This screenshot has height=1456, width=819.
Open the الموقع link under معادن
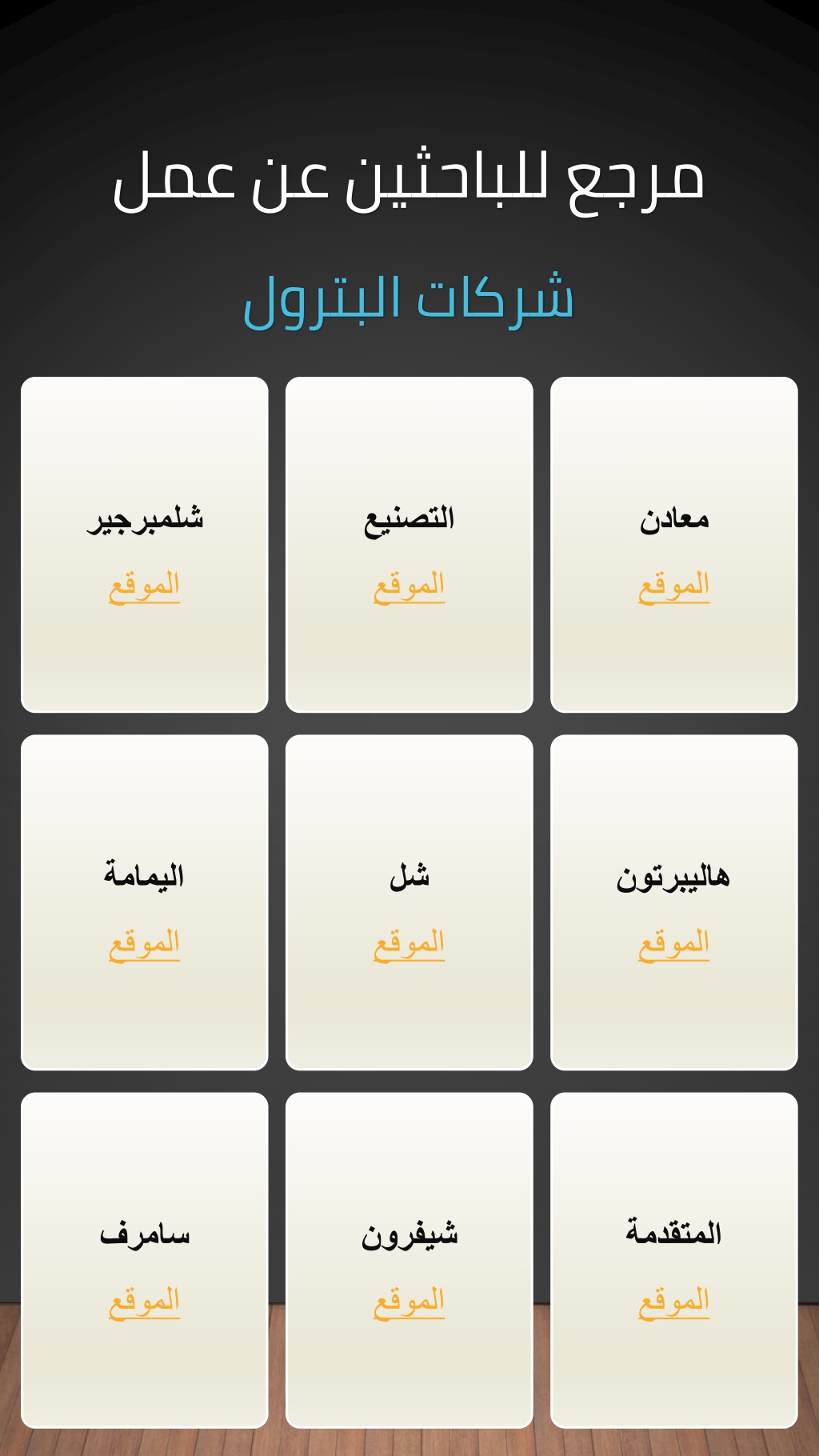coord(673,586)
